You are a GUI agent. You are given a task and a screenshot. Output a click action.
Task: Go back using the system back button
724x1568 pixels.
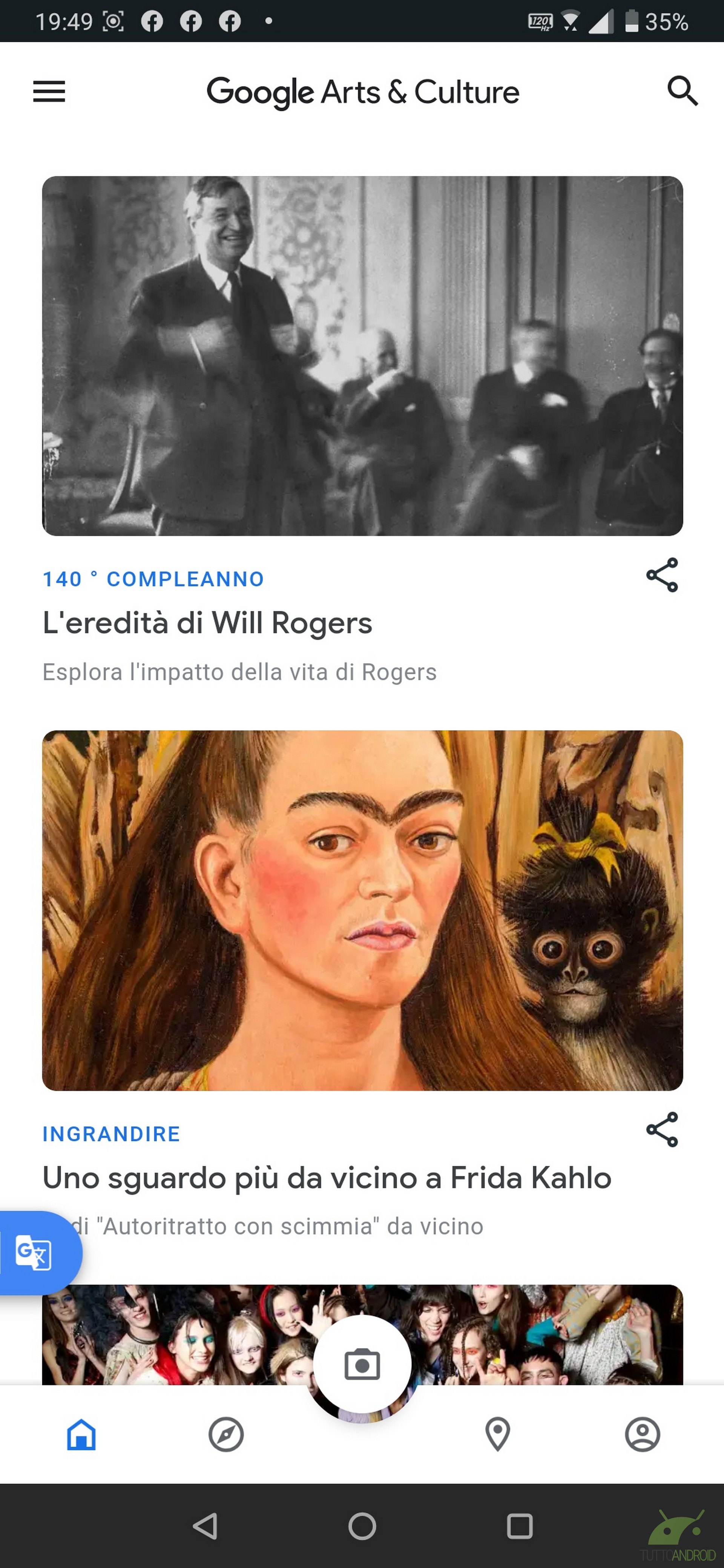pyautogui.click(x=205, y=1527)
